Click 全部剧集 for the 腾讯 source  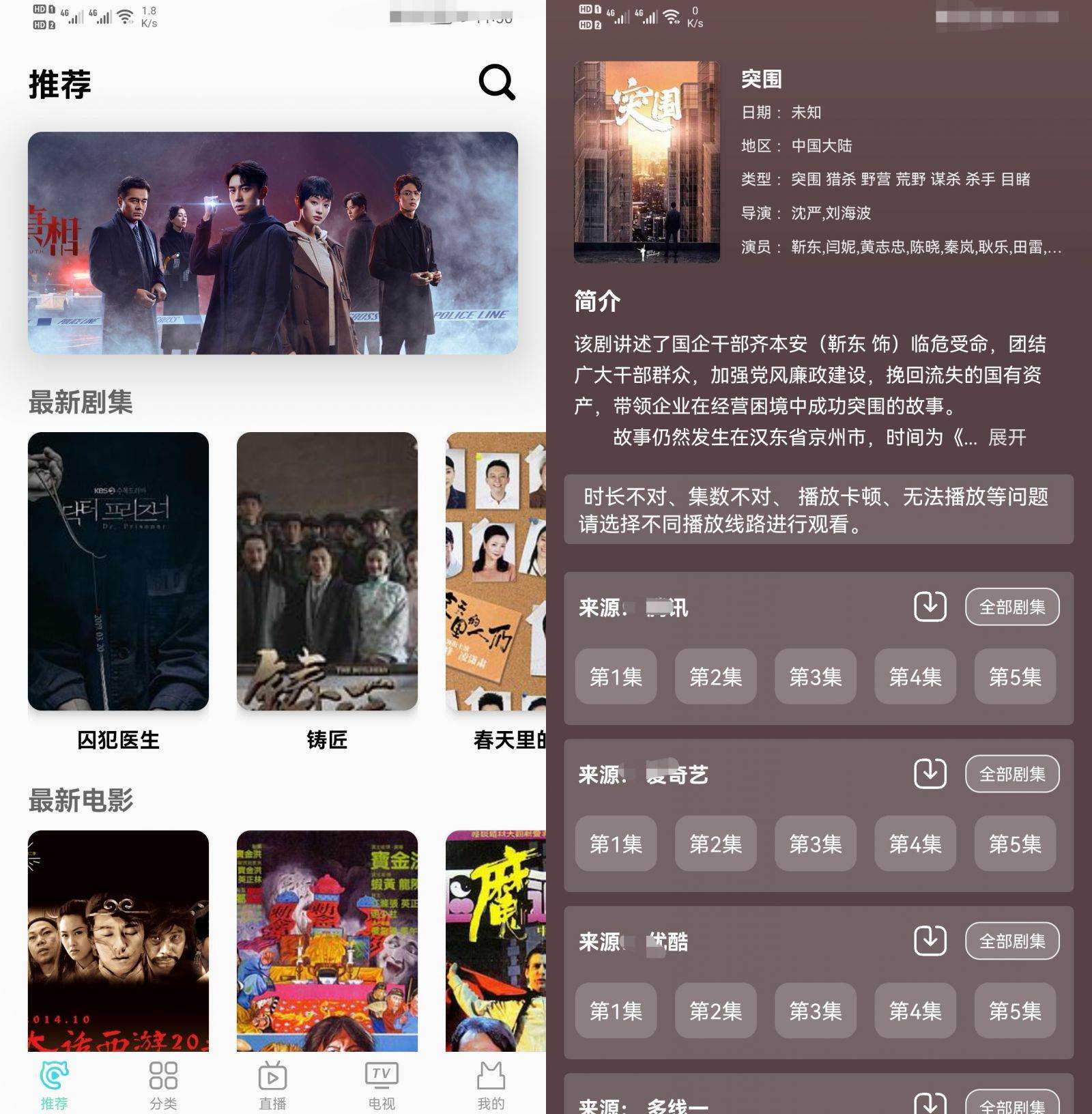1012,605
